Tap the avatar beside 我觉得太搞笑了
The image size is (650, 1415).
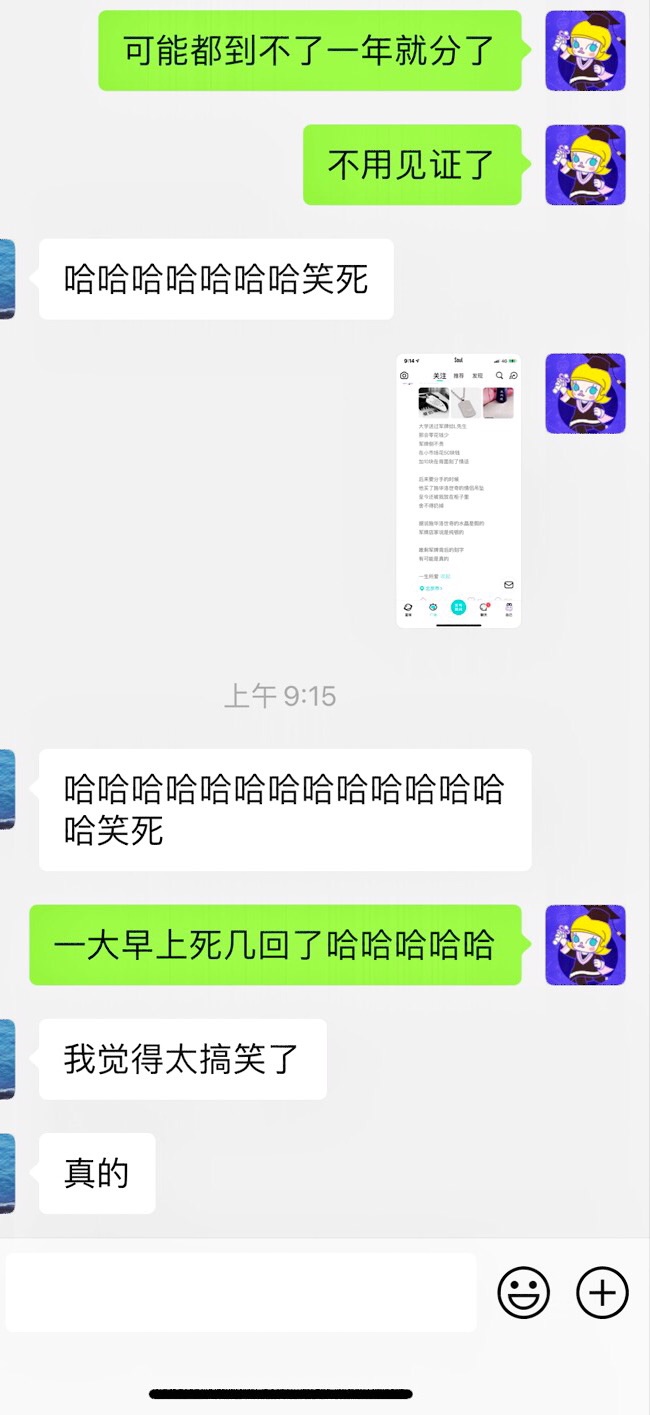tap(7, 1059)
